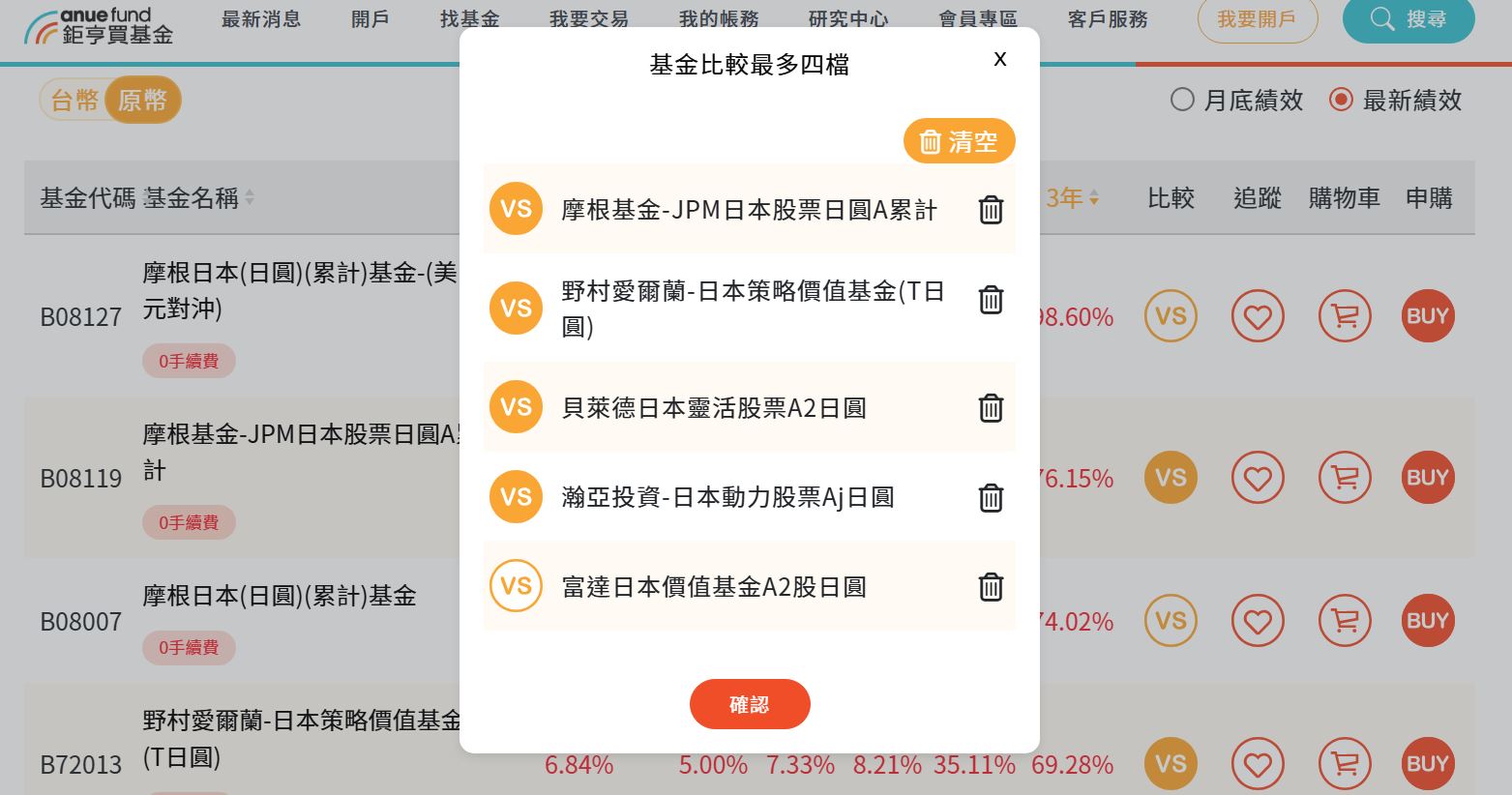Image resolution: width=1512 pixels, height=795 pixels.
Task: Select 月底績效 radio option
Action: [1182, 100]
